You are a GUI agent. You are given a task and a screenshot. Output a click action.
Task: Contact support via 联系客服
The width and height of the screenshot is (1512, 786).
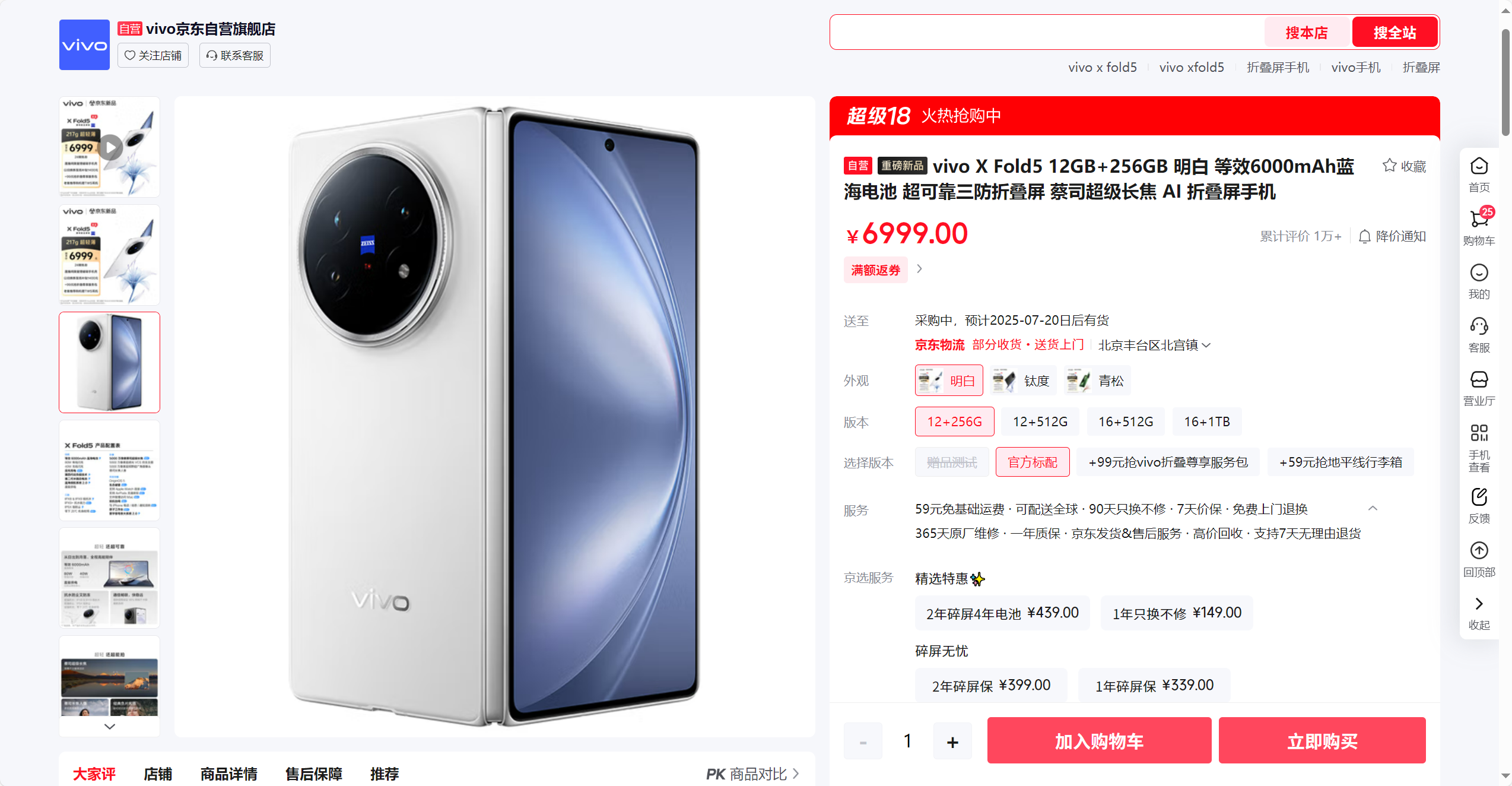tap(235, 55)
